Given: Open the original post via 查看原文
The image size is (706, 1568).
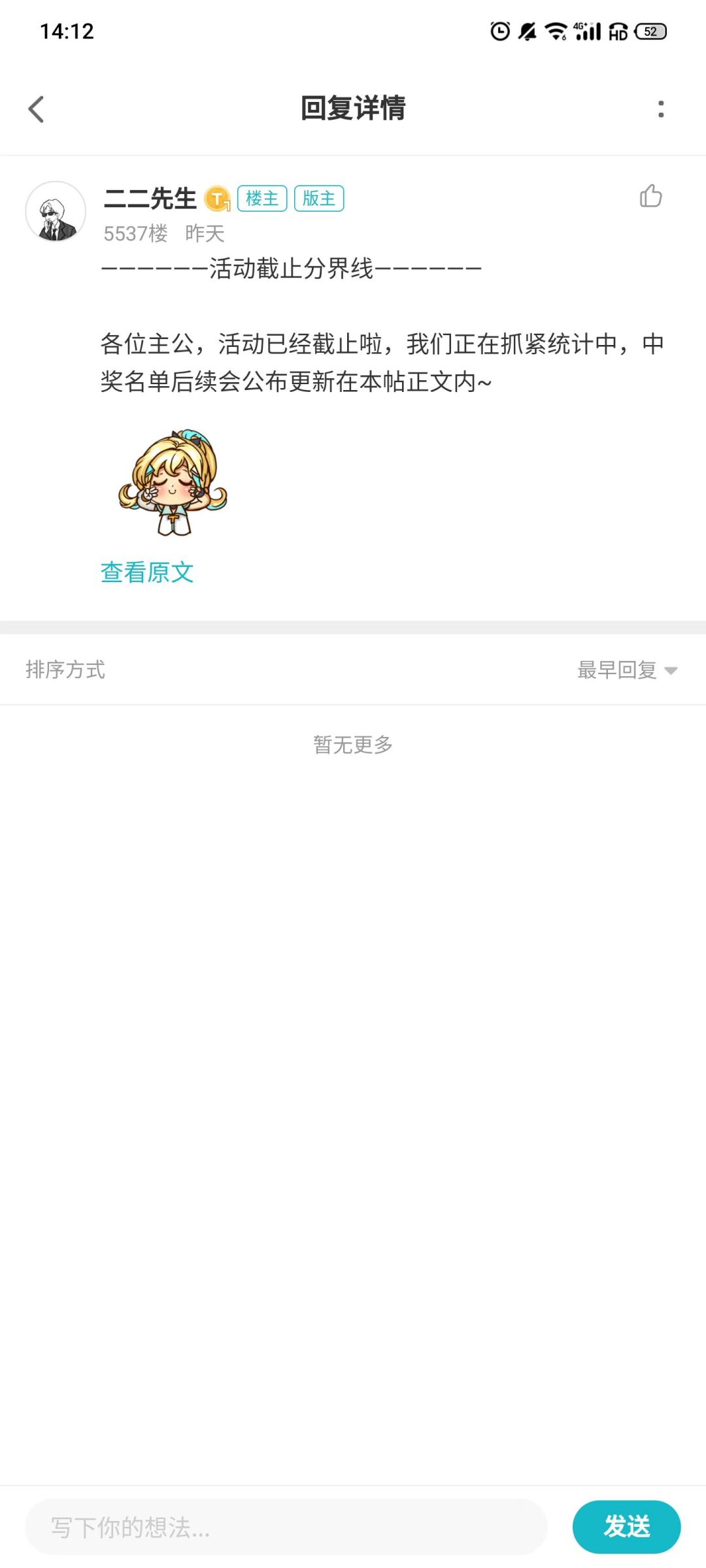Looking at the screenshot, I should (146, 572).
